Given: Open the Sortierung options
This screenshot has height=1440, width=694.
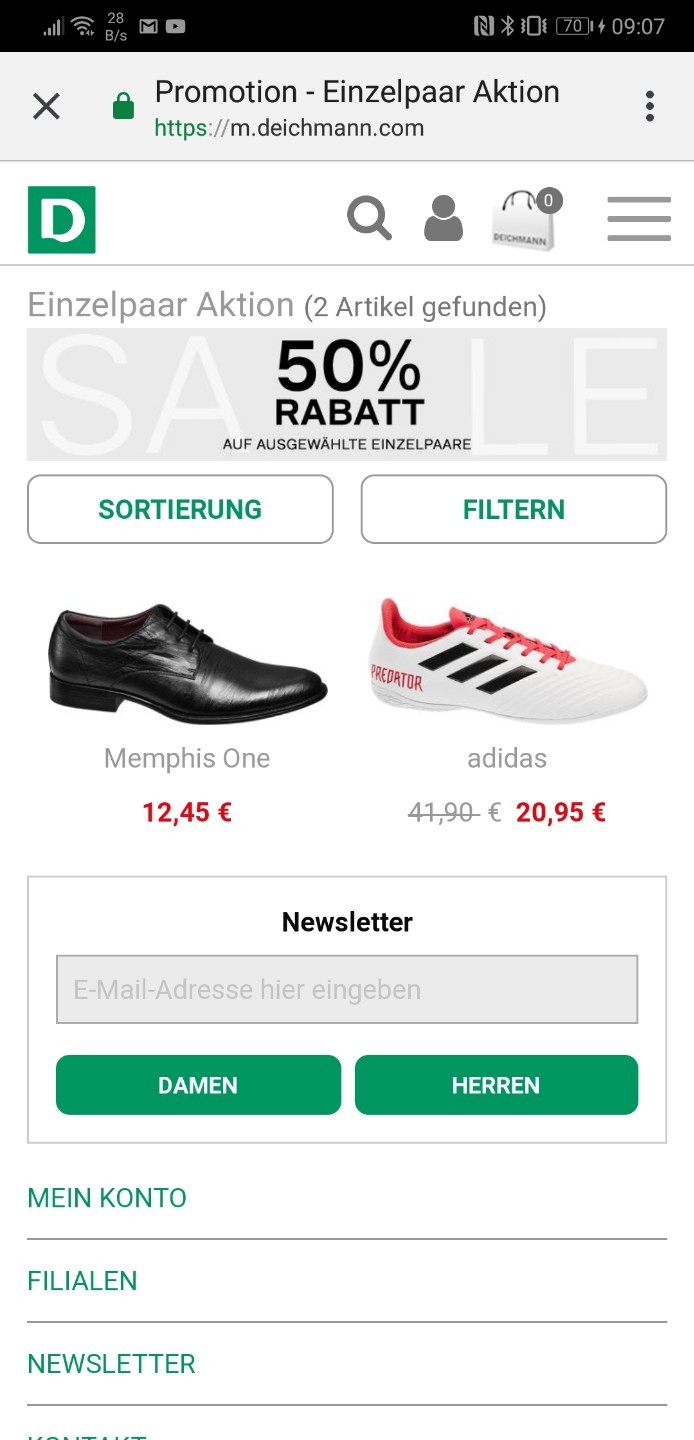Looking at the screenshot, I should (180, 509).
